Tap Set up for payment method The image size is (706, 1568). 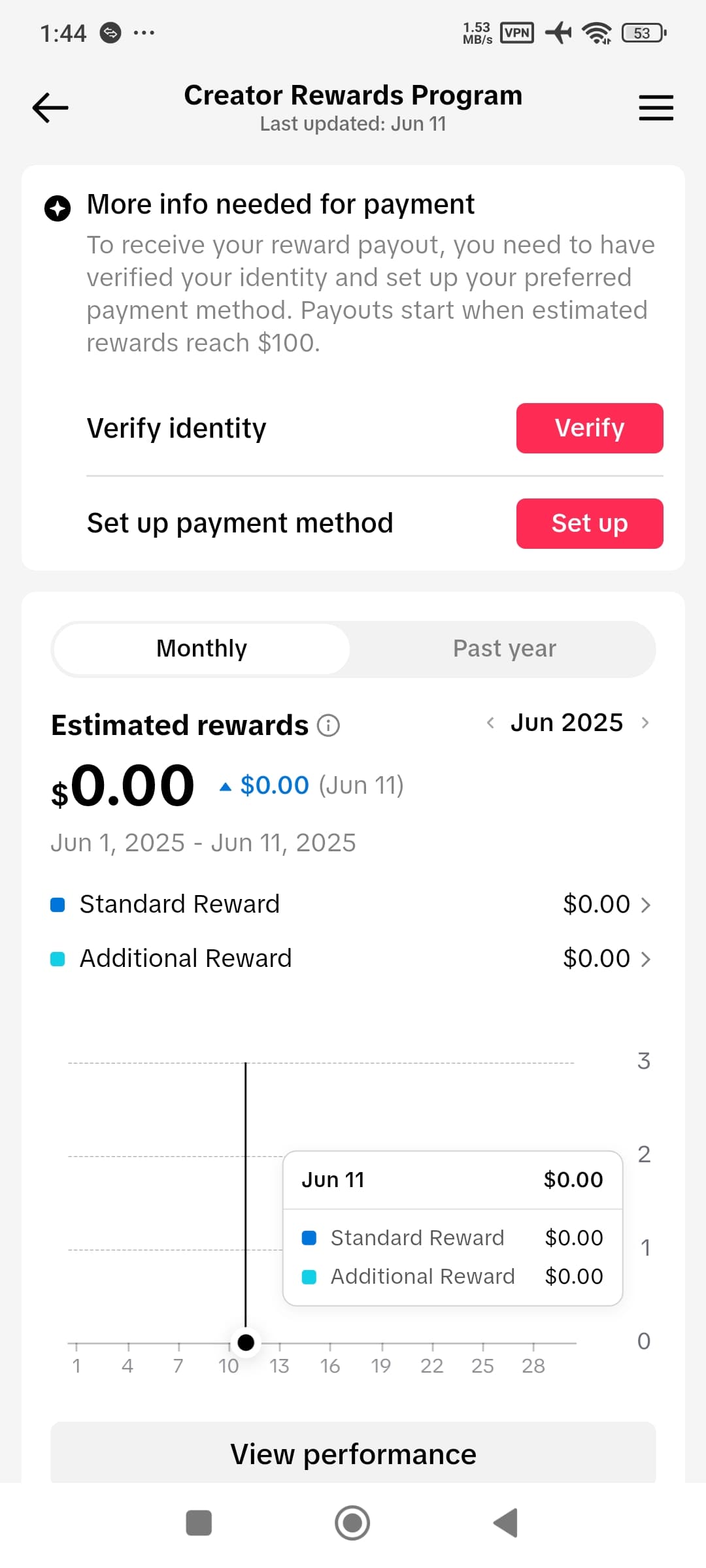click(590, 523)
